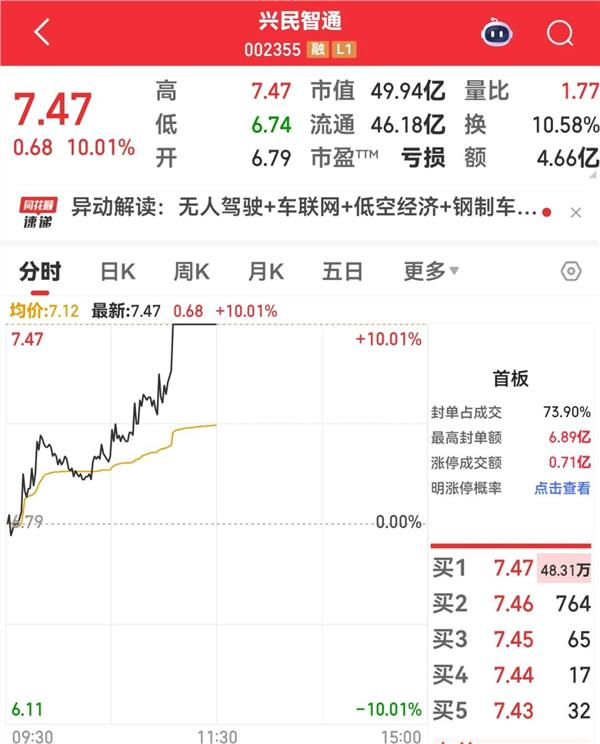The image size is (600, 744).
Task: Switch to the 日K tab
Action: point(117,271)
